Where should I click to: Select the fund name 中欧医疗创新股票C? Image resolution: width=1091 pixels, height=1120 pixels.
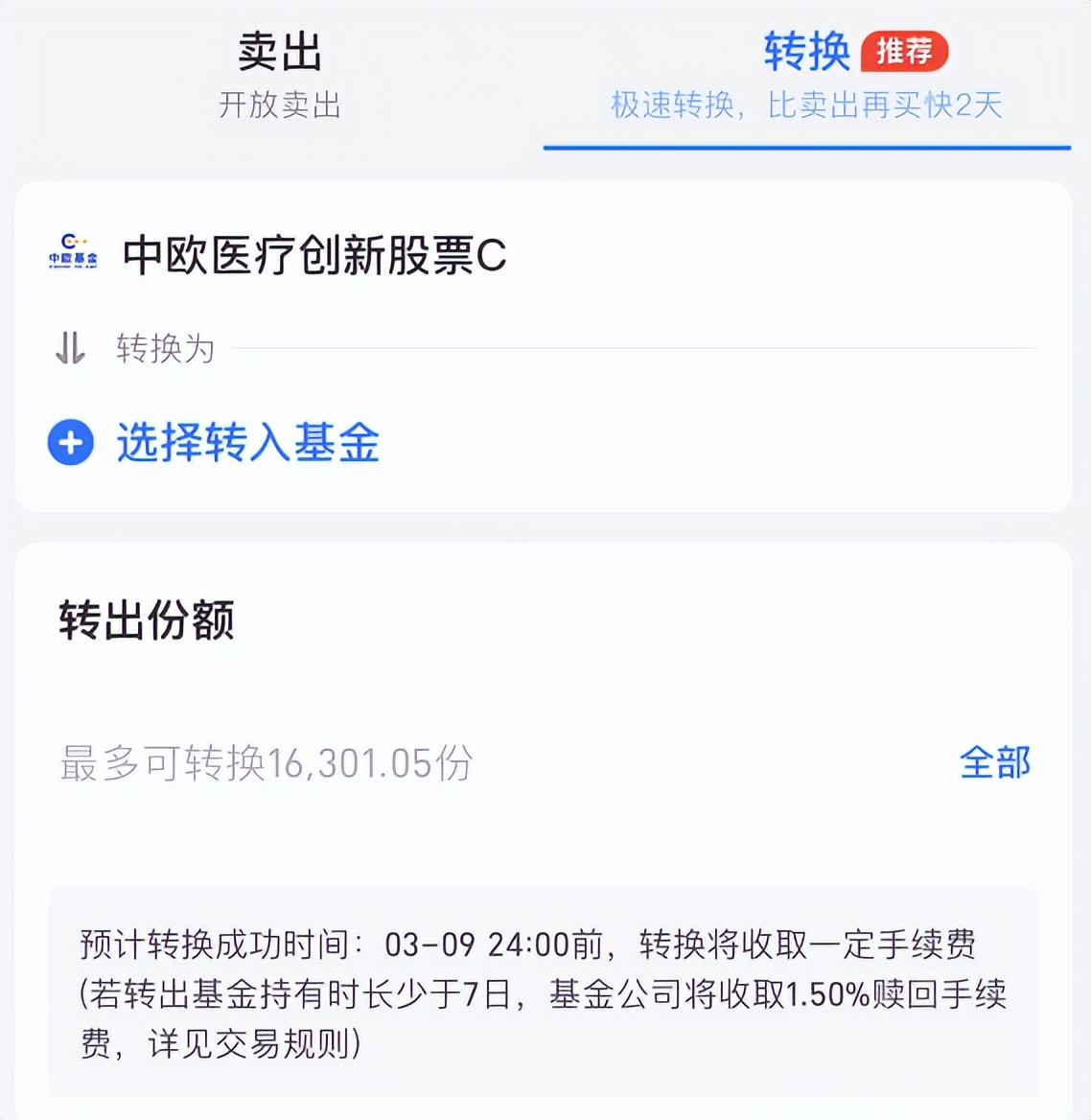coord(316,256)
